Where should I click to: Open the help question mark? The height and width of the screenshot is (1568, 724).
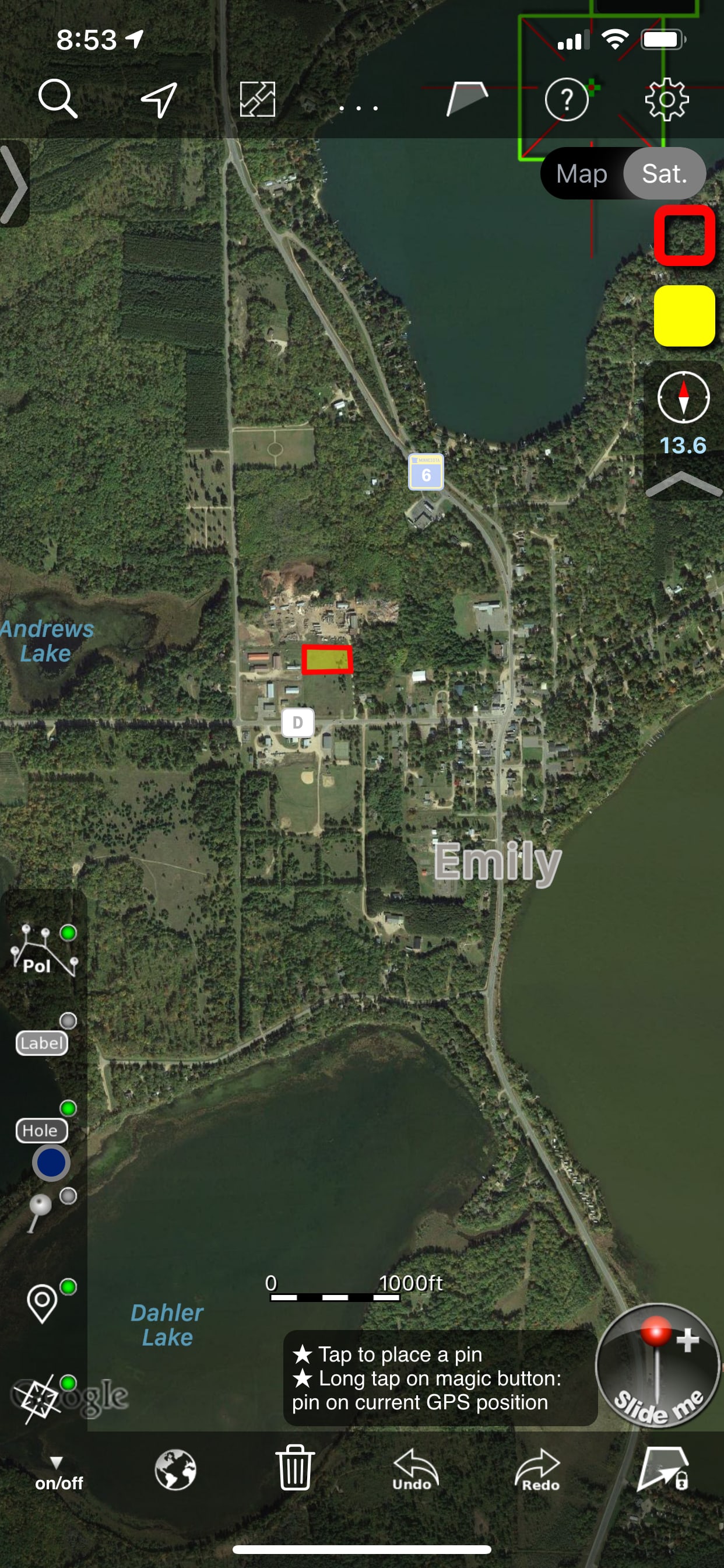[567, 99]
